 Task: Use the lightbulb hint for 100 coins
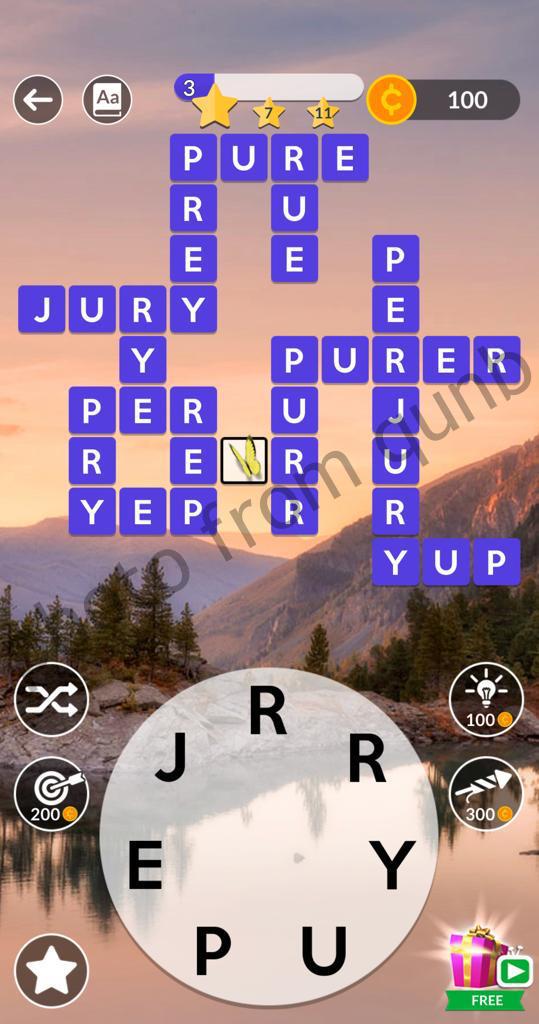tap(486, 699)
